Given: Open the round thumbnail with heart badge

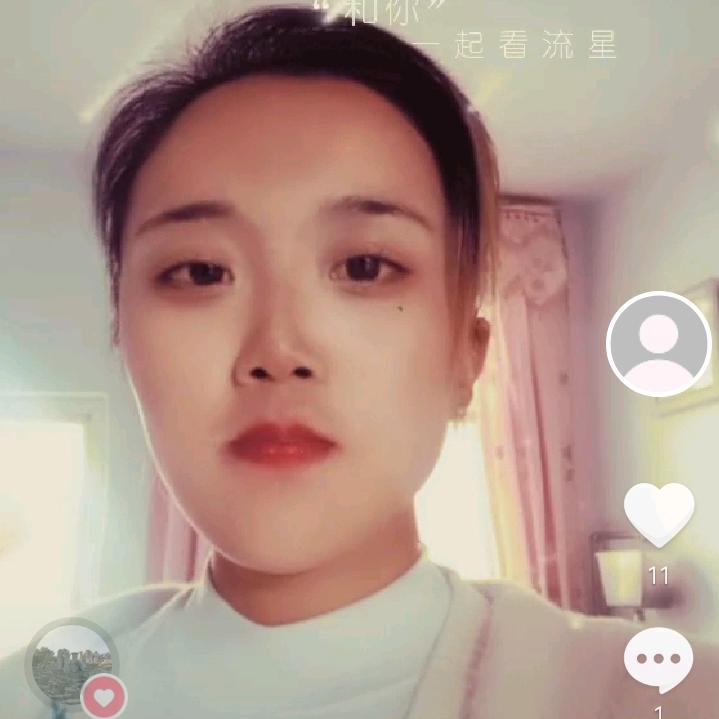Looking at the screenshot, I should pos(73,663).
